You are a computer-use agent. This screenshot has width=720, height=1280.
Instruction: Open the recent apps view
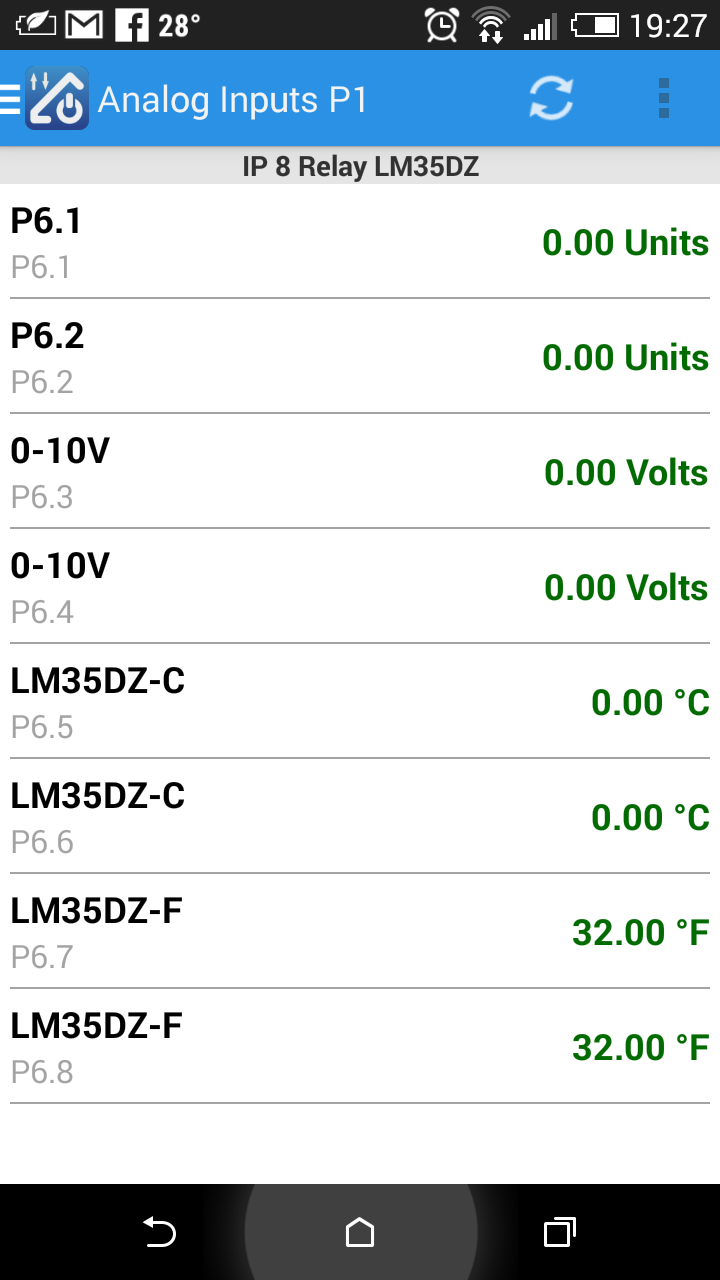(x=560, y=1232)
